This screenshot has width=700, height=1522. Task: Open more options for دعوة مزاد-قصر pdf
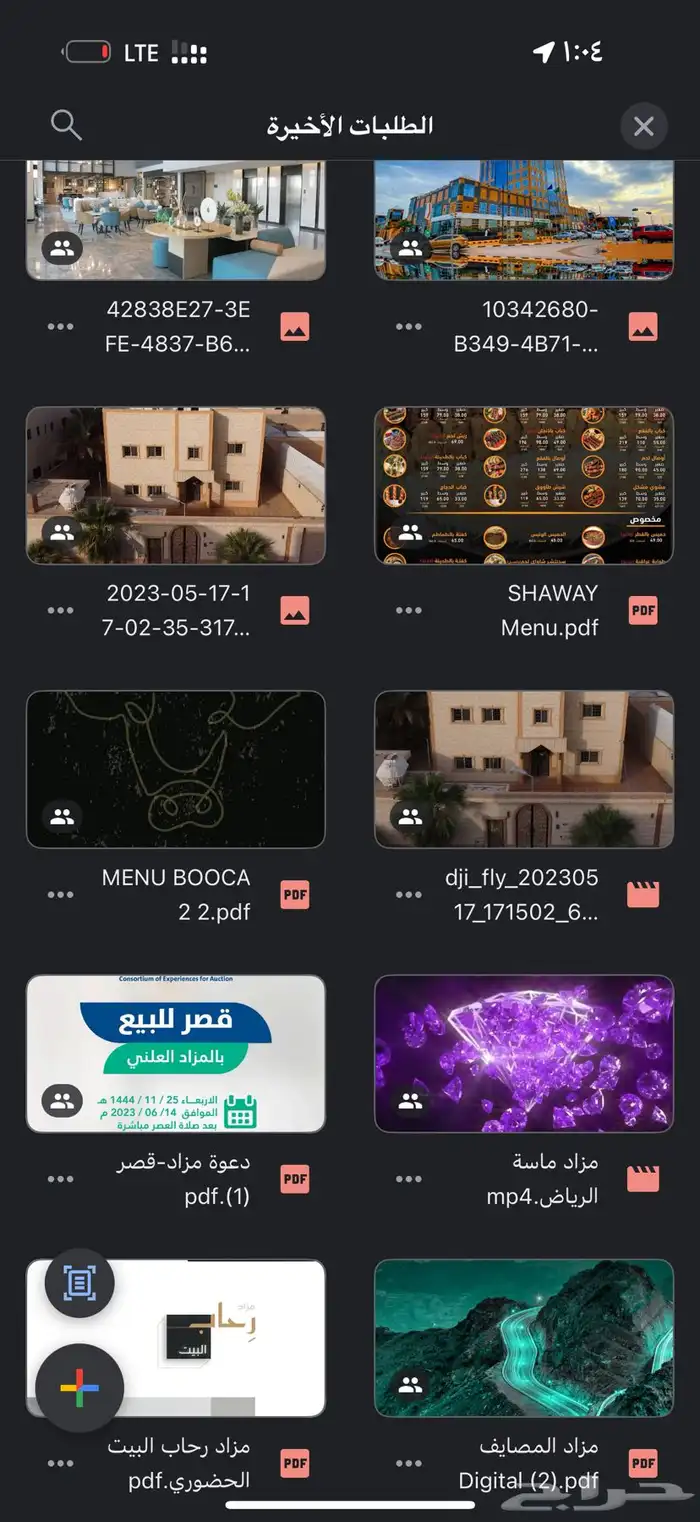click(60, 1180)
